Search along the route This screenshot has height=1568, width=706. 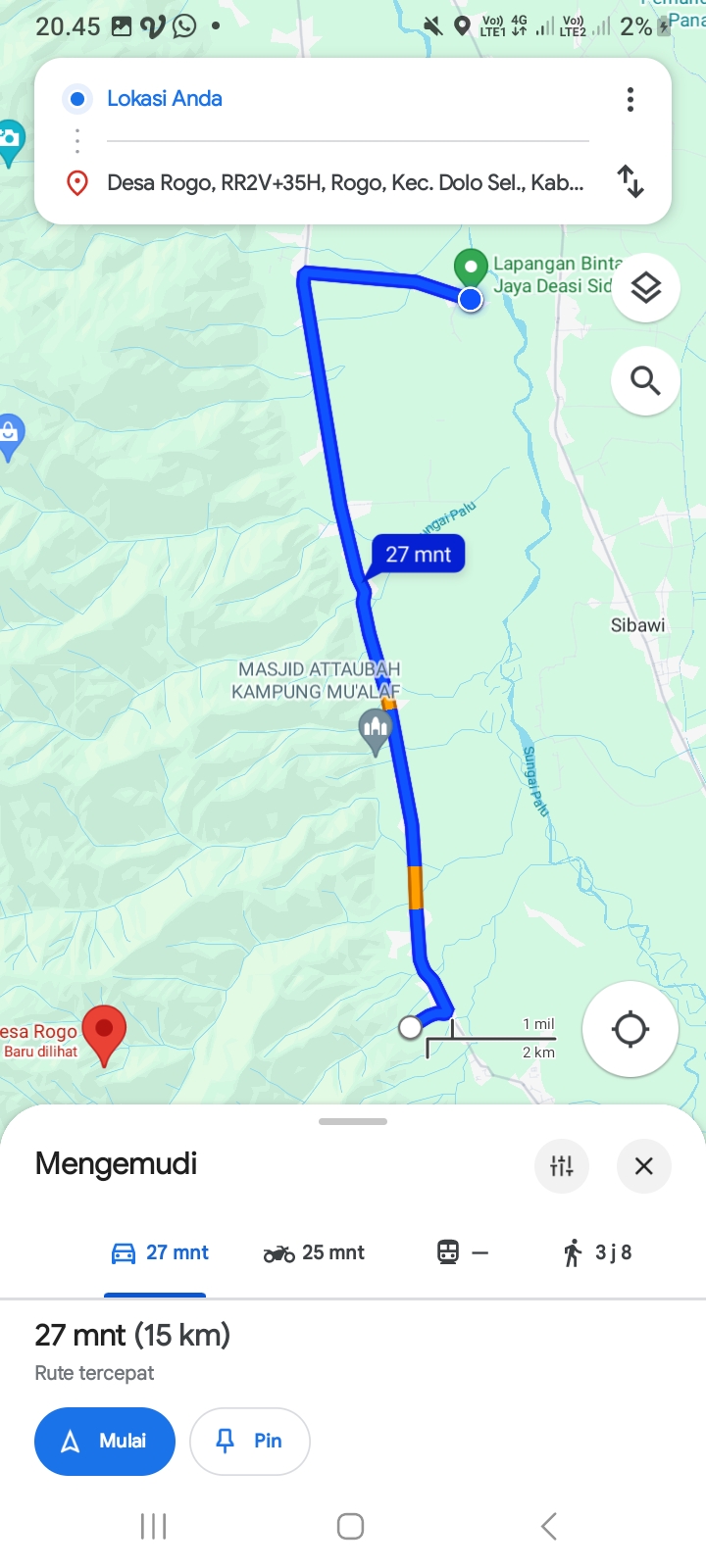click(645, 380)
